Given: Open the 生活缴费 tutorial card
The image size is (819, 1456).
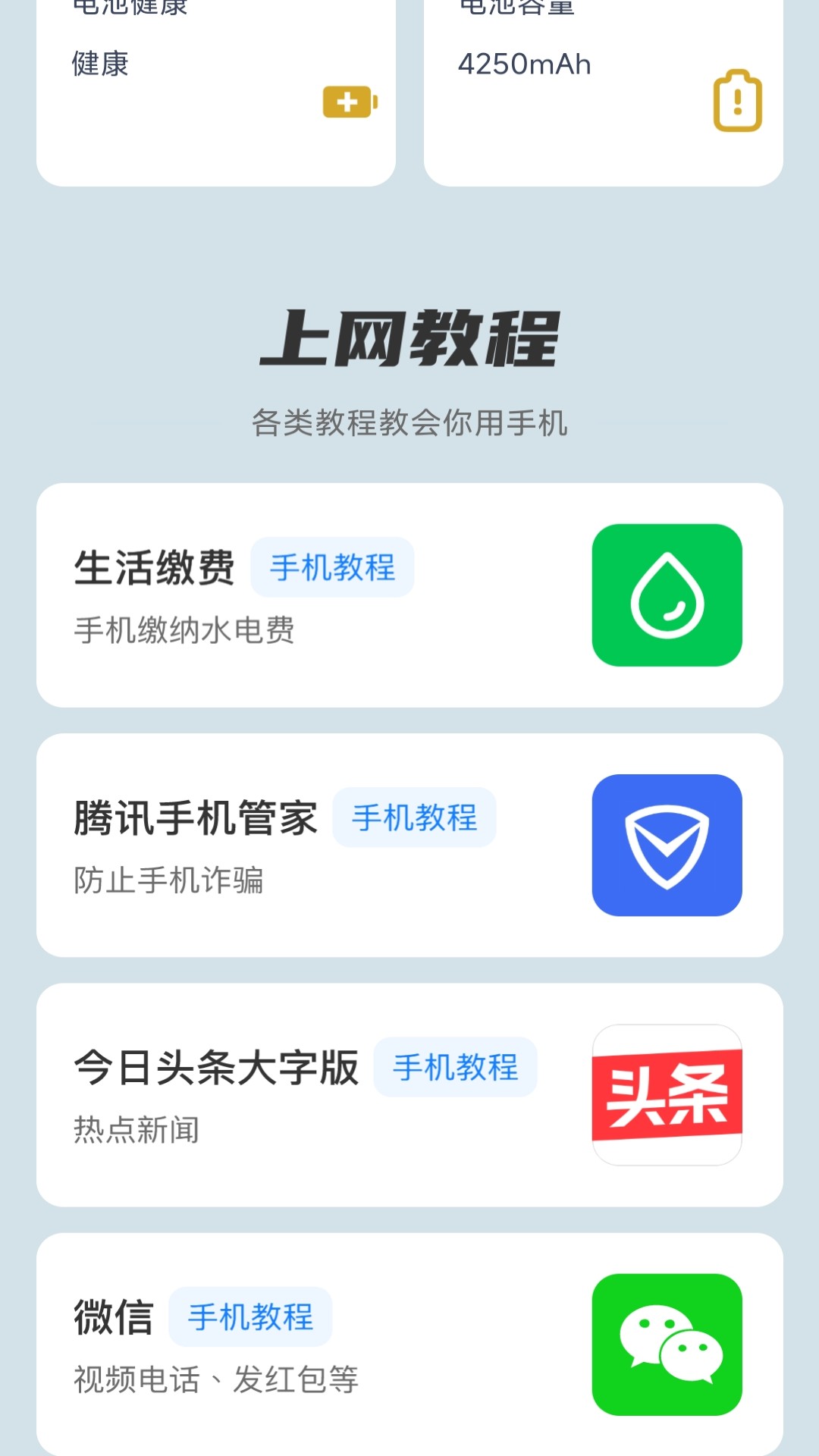Looking at the screenshot, I should coord(409,595).
